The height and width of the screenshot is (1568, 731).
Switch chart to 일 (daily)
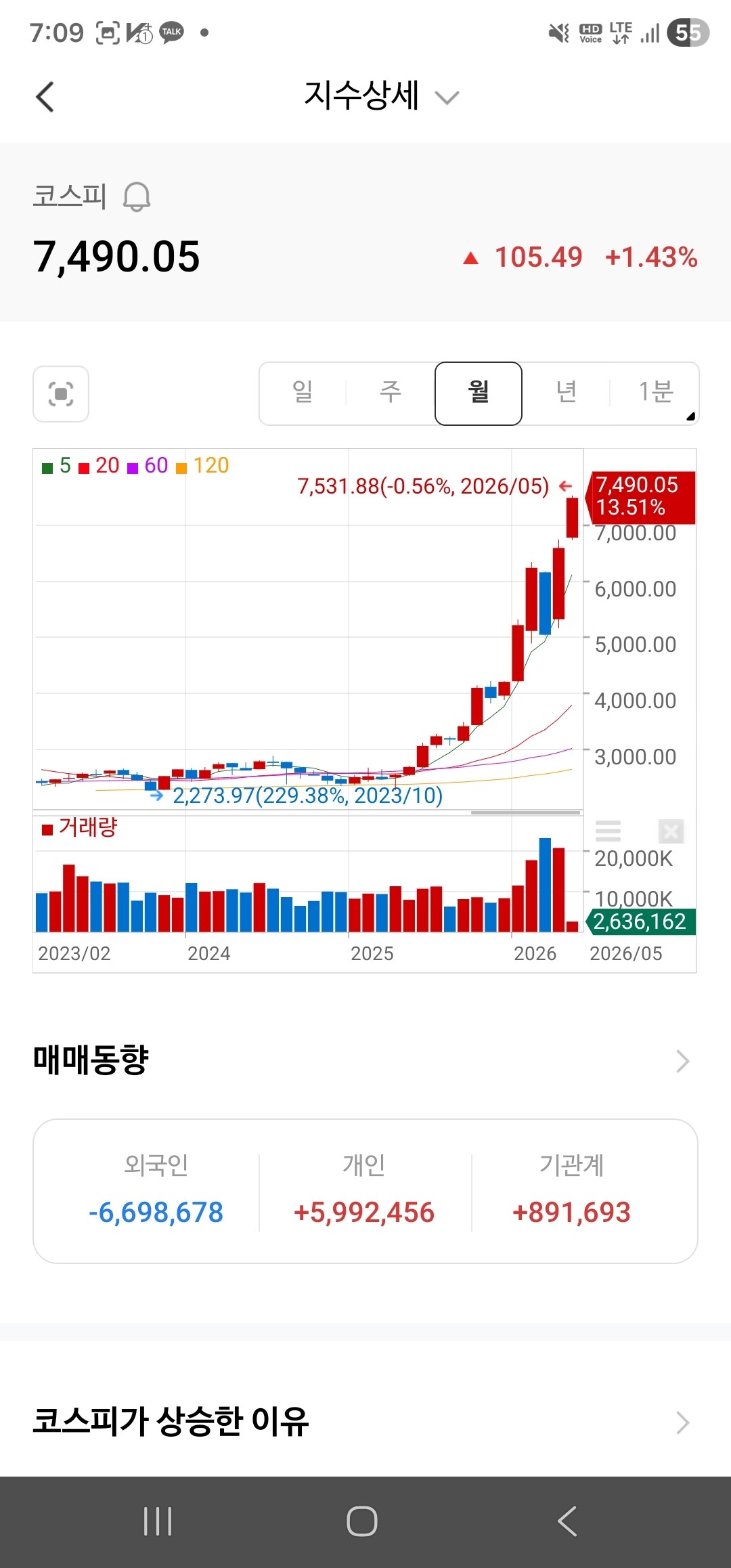pos(303,393)
